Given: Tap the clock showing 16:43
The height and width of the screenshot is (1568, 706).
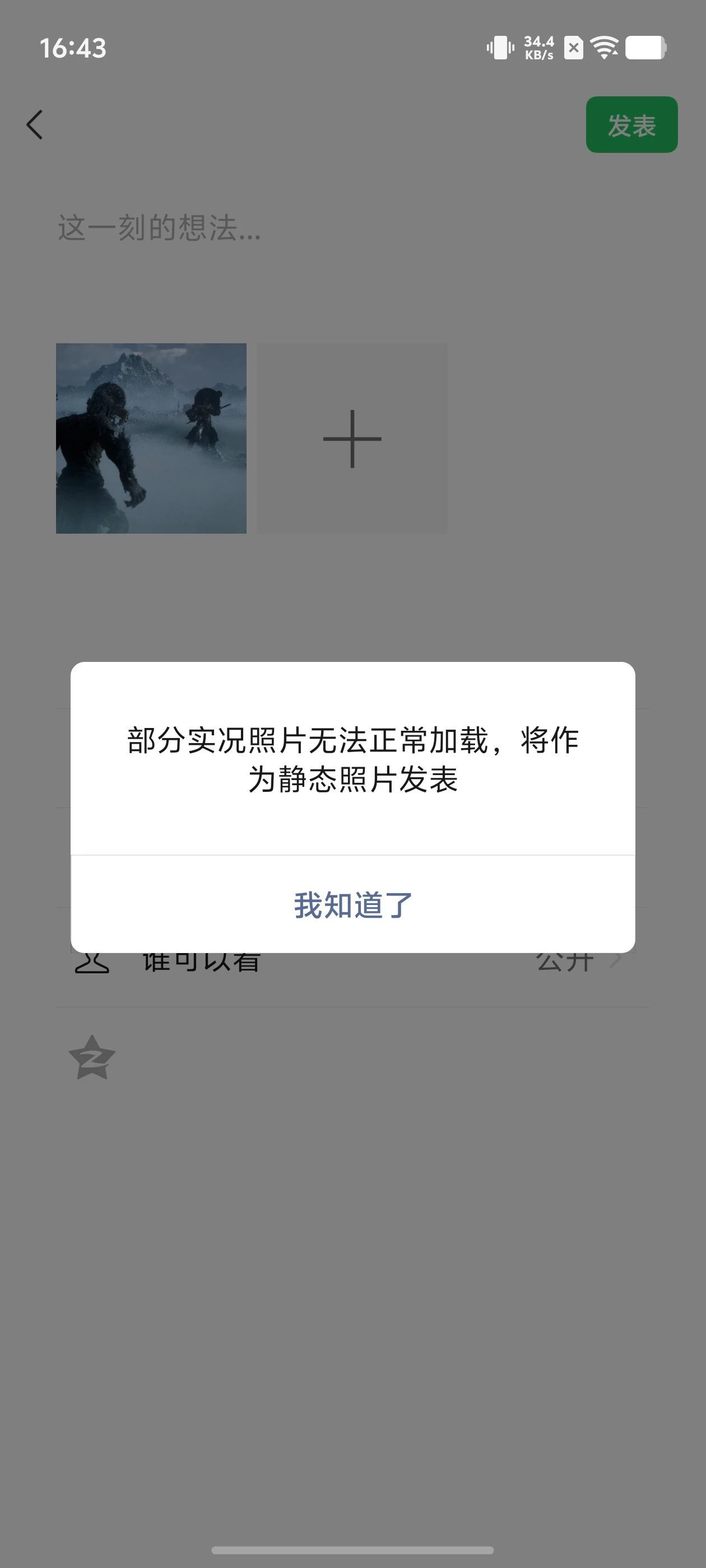Looking at the screenshot, I should [75, 48].
